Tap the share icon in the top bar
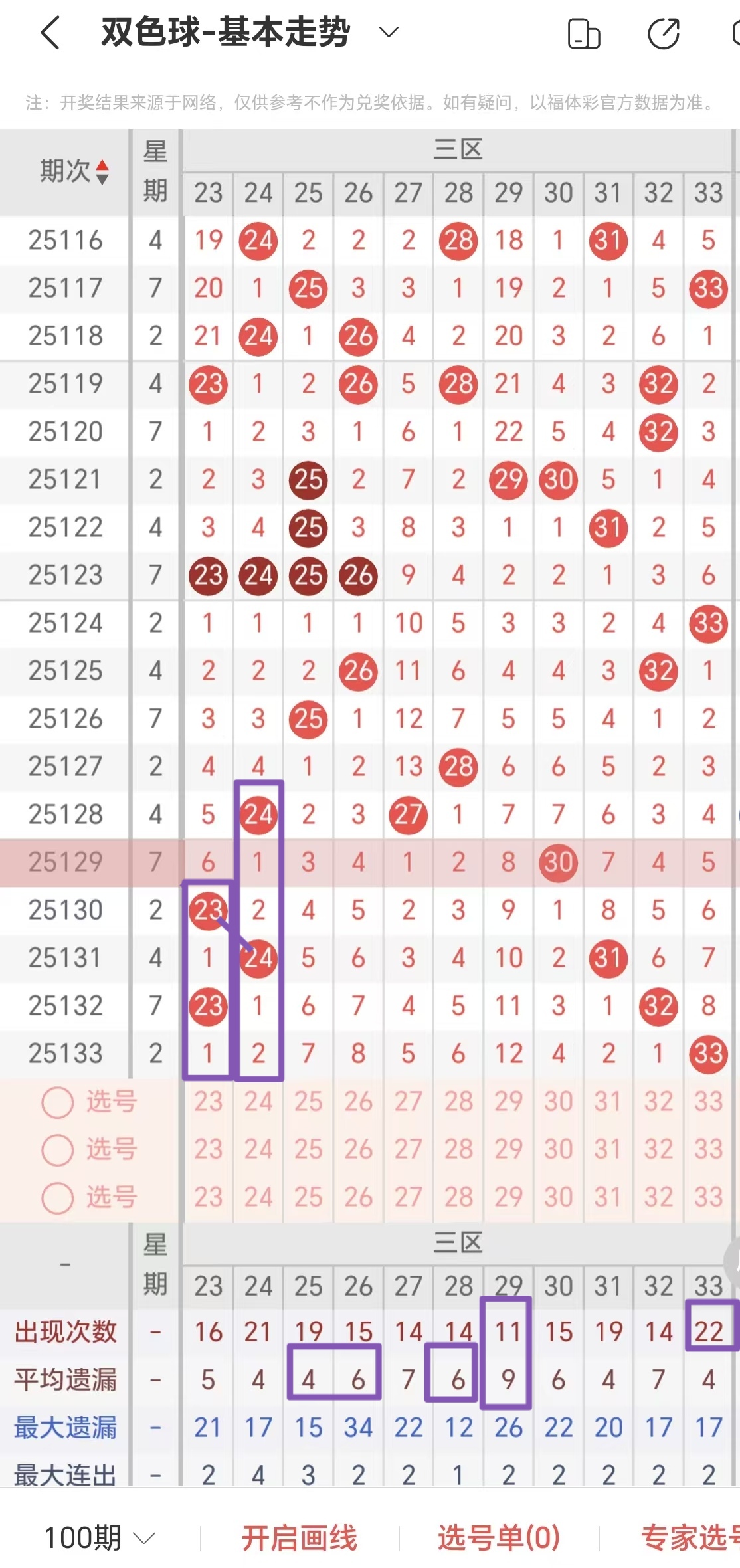Screen dimensions: 740x1568 pos(664,31)
